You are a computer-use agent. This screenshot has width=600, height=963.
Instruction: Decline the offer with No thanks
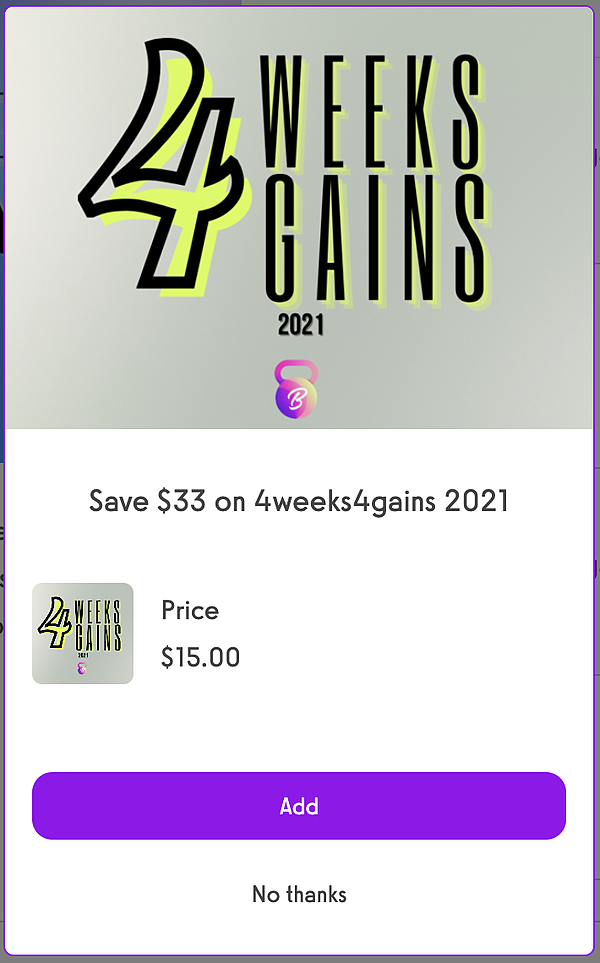[x=299, y=894]
